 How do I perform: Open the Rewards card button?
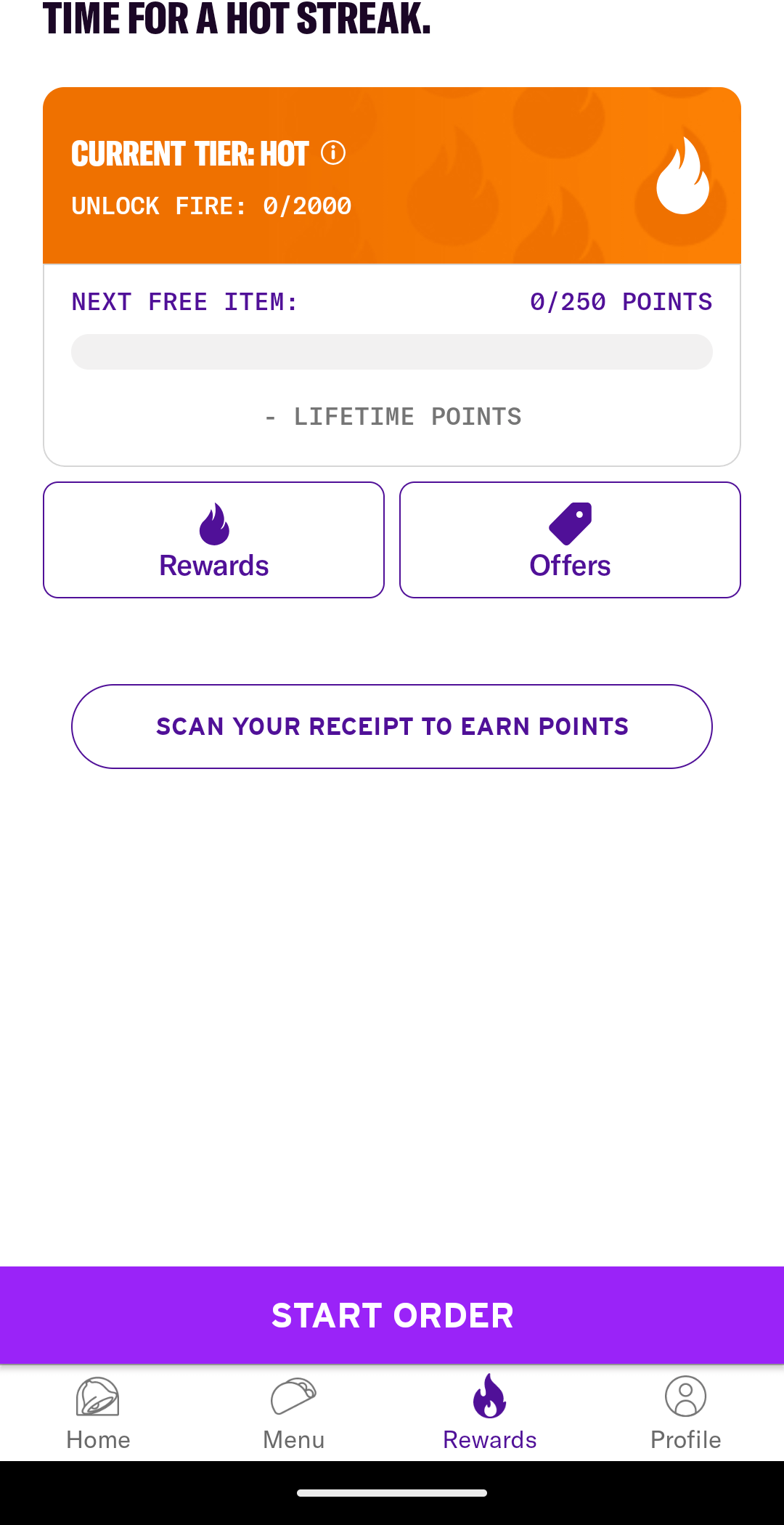213,540
